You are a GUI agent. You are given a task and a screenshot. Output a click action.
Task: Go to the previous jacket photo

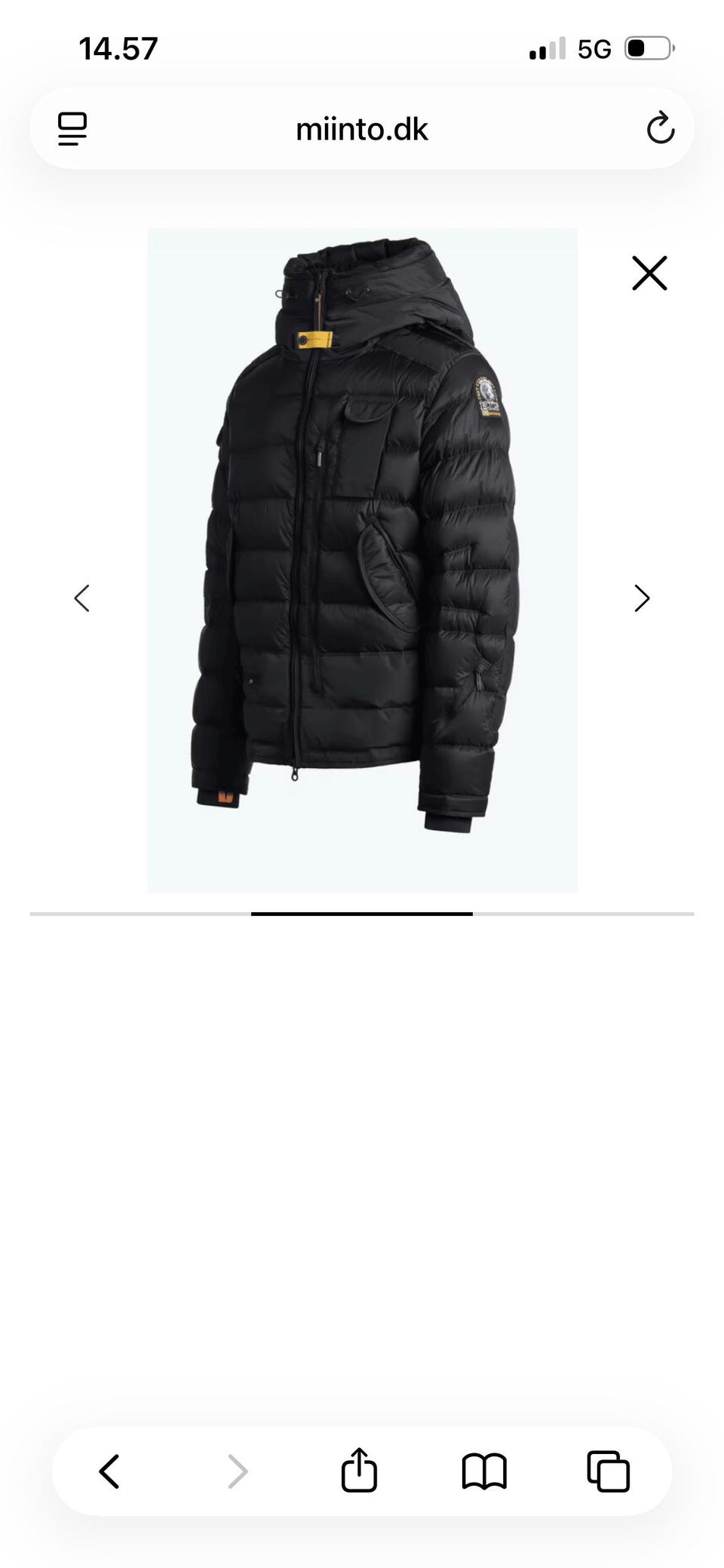(x=82, y=598)
